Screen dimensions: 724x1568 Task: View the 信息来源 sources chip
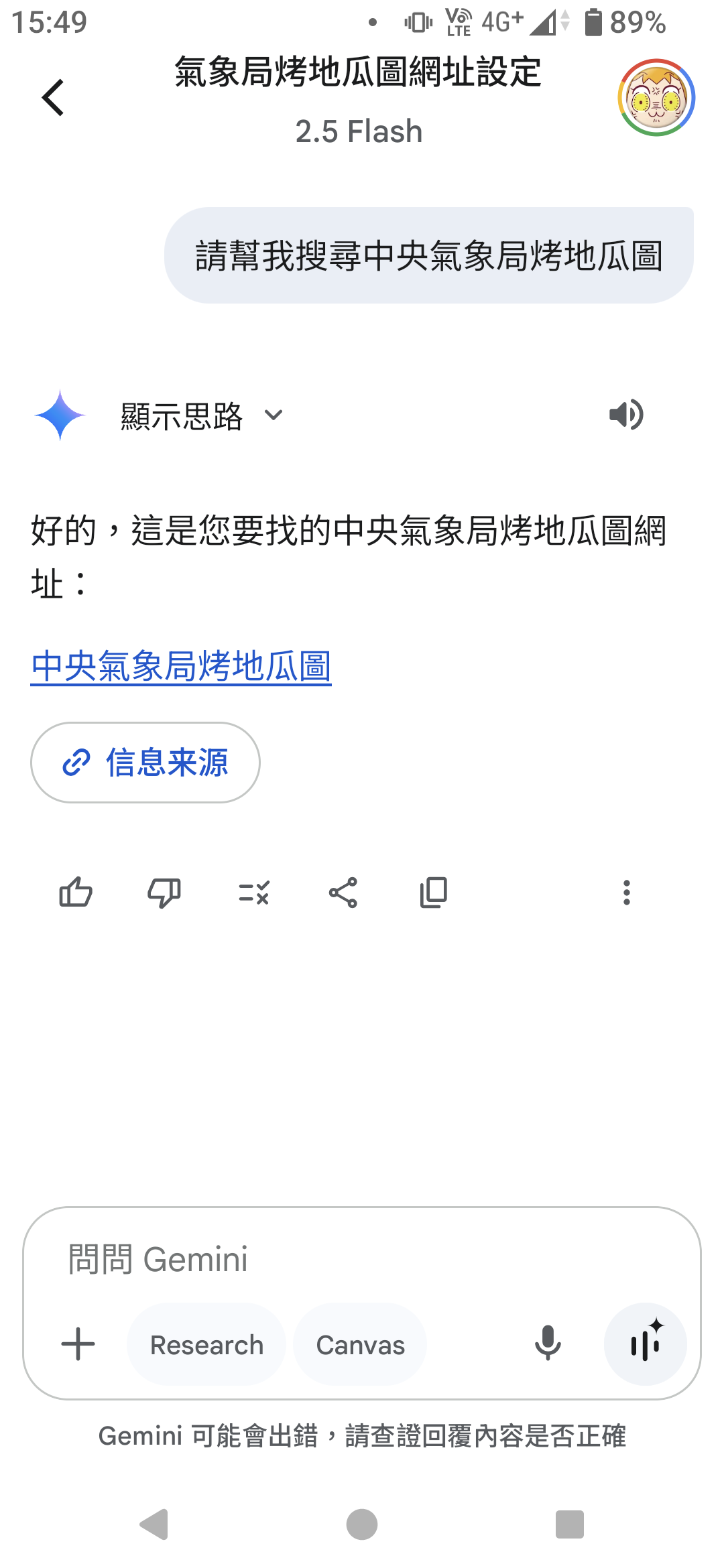click(x=145, y=763)
